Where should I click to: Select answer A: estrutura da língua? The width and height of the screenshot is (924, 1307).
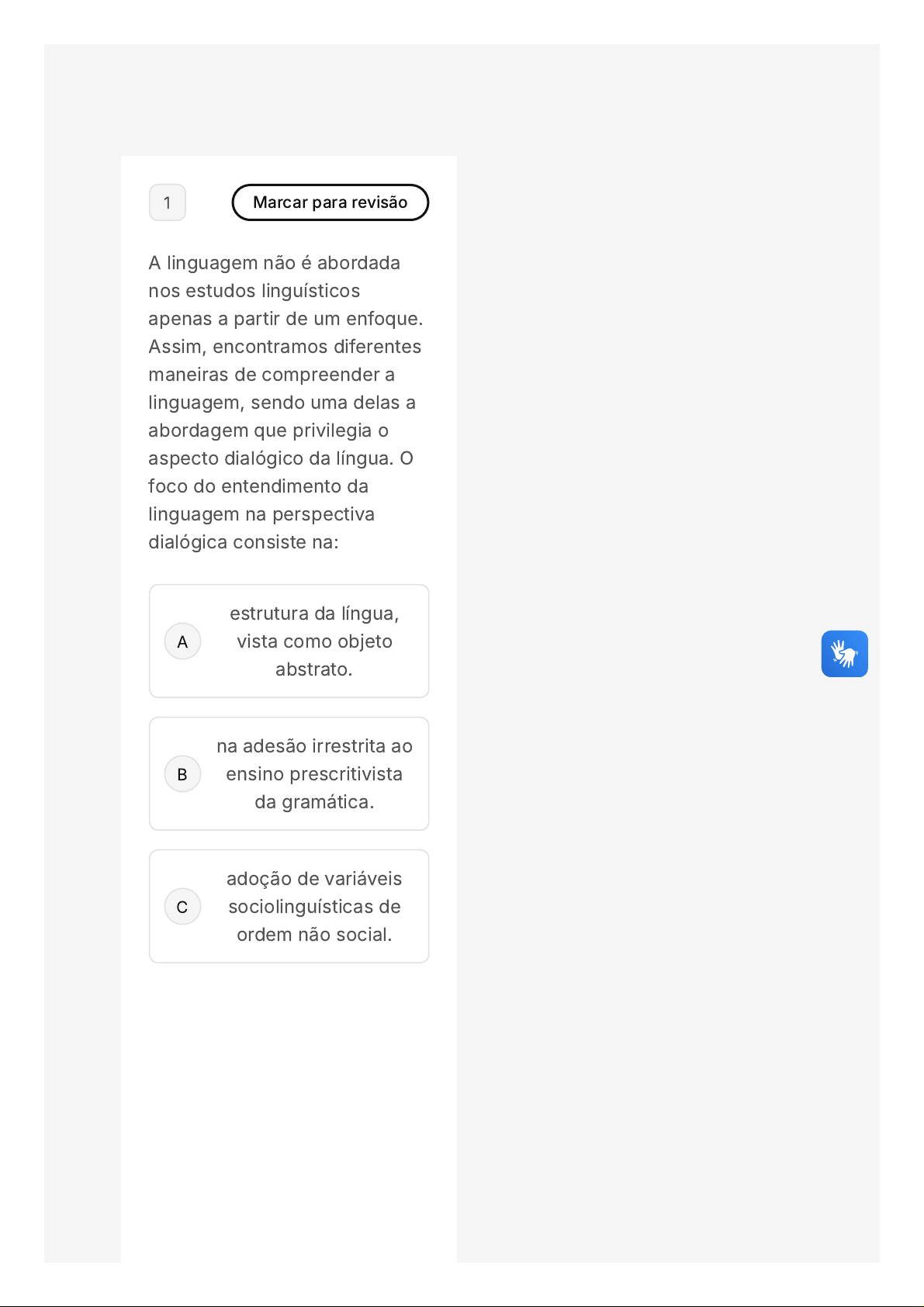(x=289, y=641)
